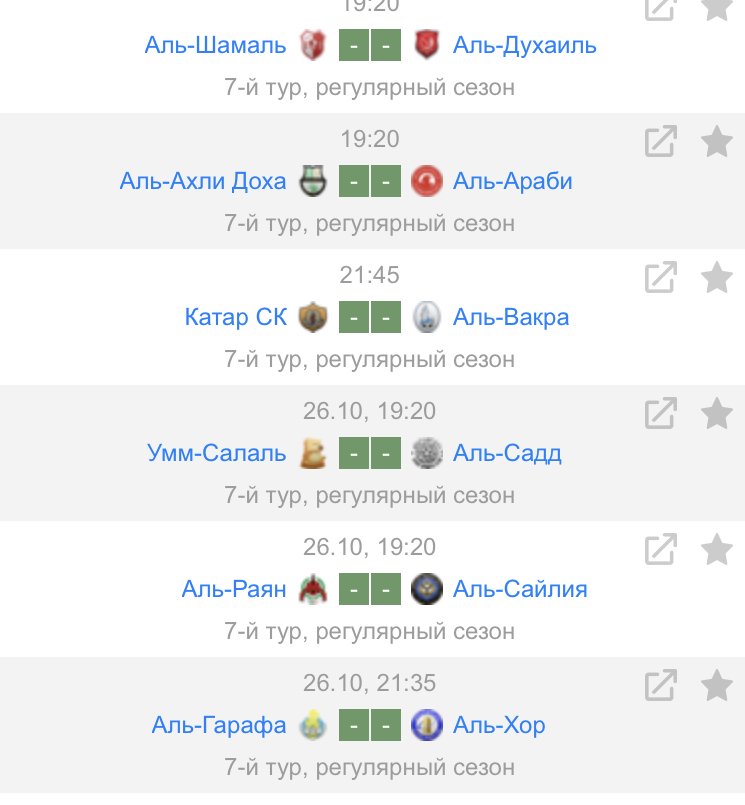The width and height of the screenshot is (745, 805).
Task: Go to the Аль-Сайлия team page
Action: tap(519, 590)
